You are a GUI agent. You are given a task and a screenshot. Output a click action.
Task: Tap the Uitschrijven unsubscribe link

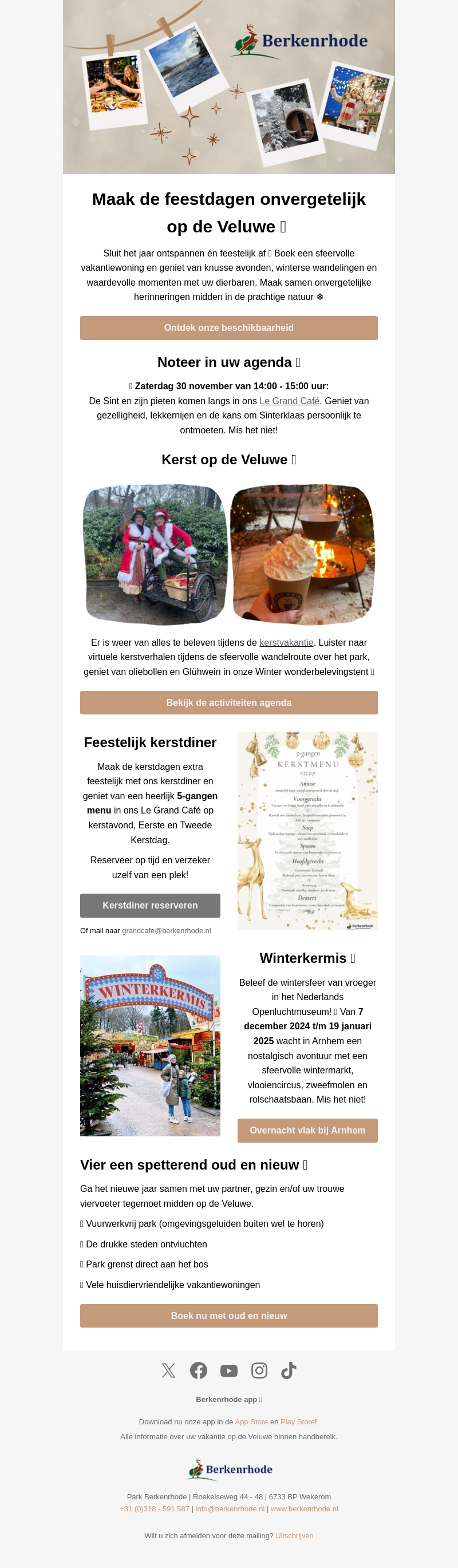pyautogui.click(x=294, y=1535)
